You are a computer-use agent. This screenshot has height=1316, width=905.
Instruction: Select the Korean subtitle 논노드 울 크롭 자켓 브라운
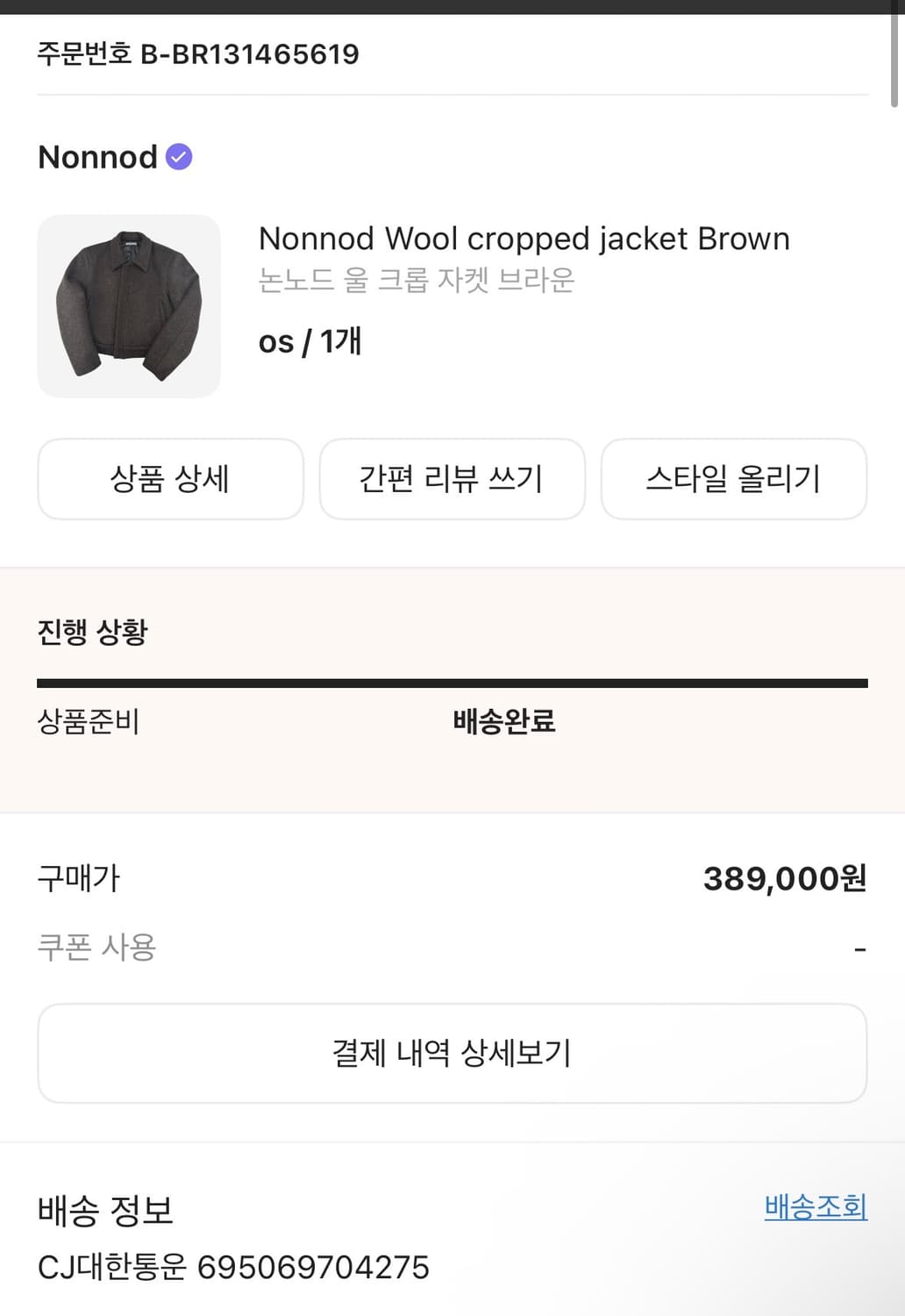417,282
